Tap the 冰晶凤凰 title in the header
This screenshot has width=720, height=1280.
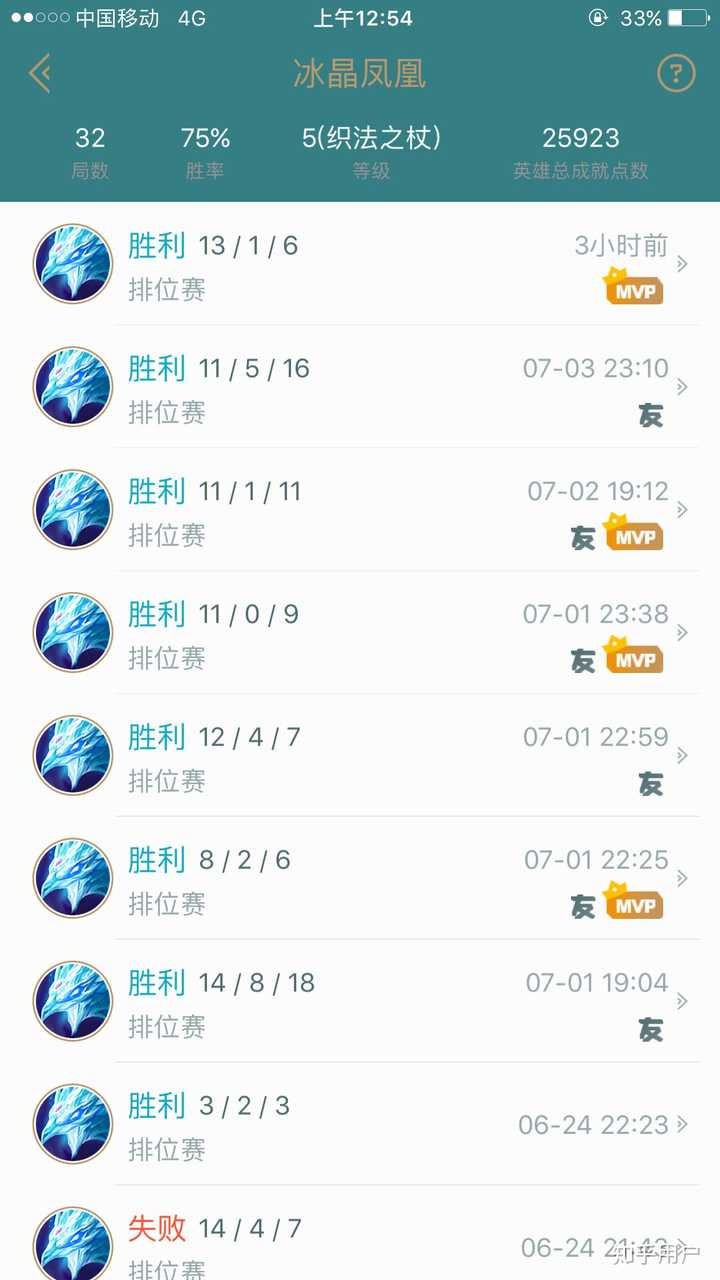(x=360, y=73)
